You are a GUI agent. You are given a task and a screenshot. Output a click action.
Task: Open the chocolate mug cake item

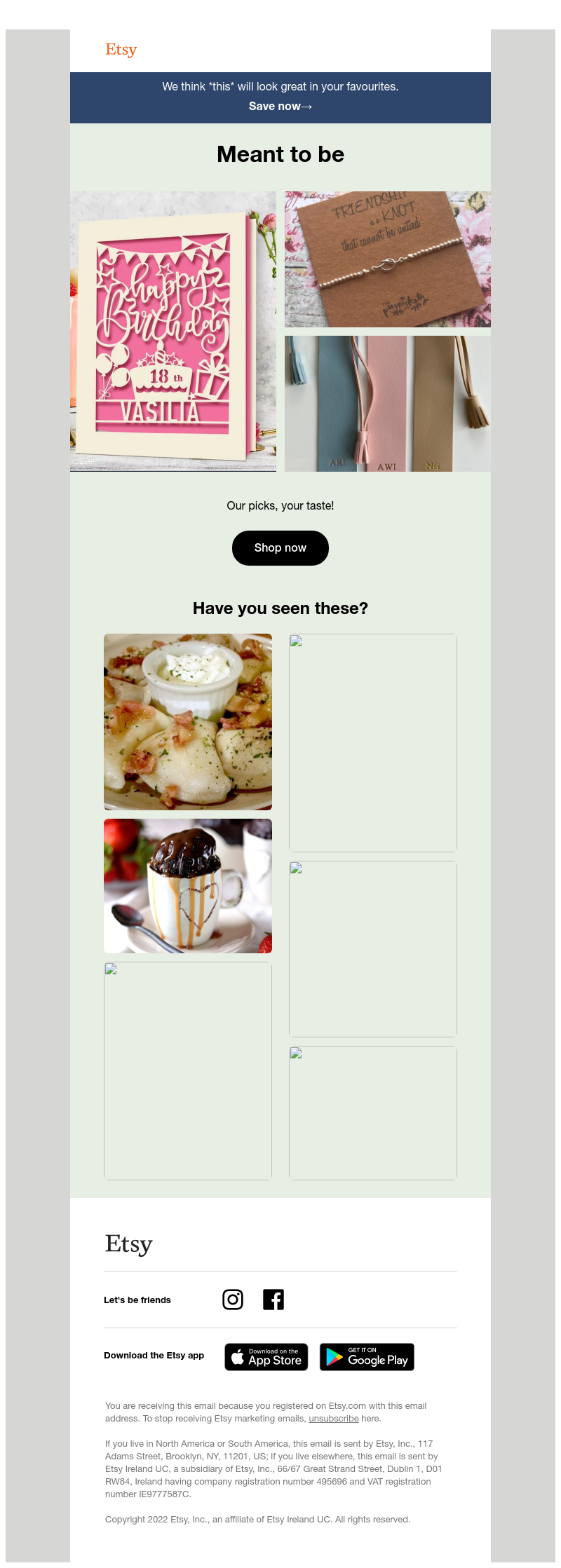187,886
